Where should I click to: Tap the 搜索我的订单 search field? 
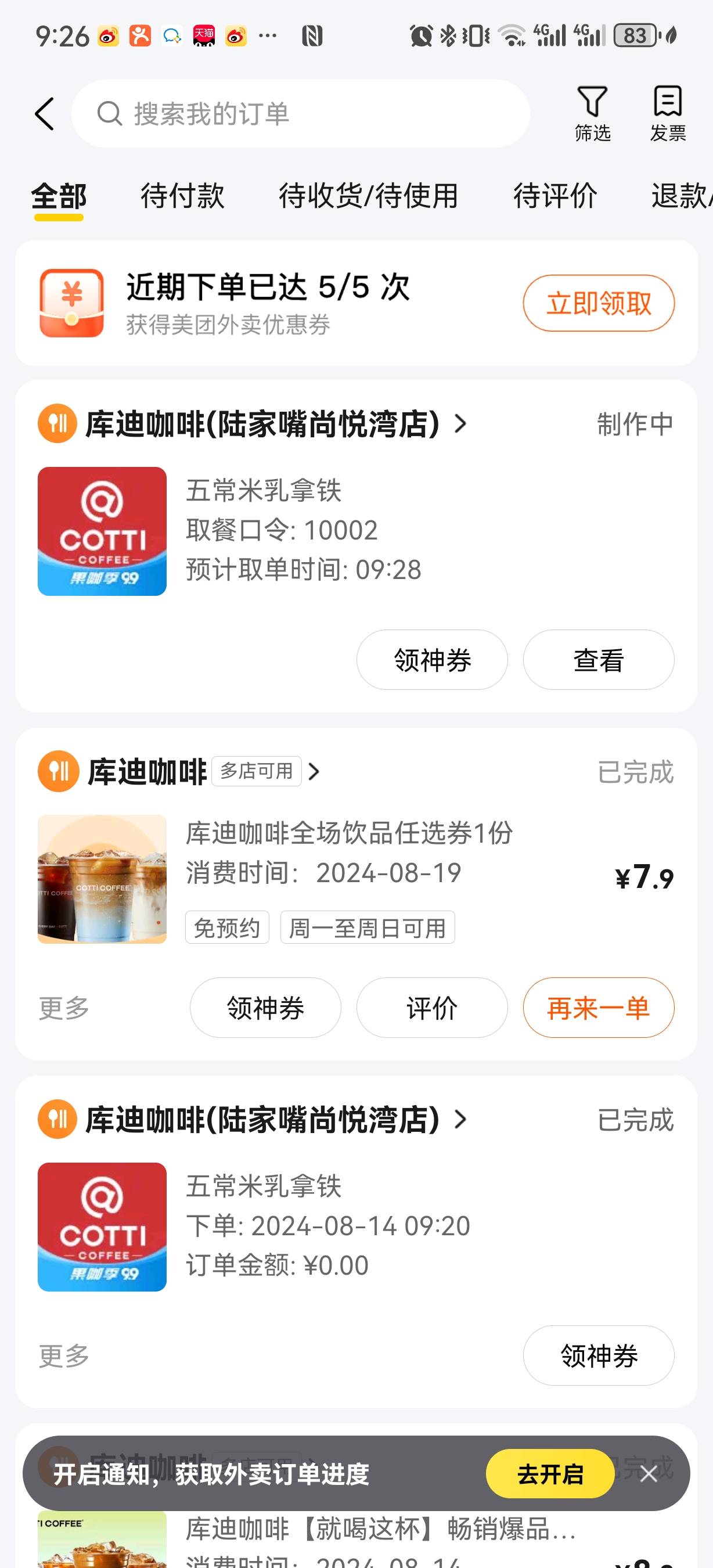[301, 114]
